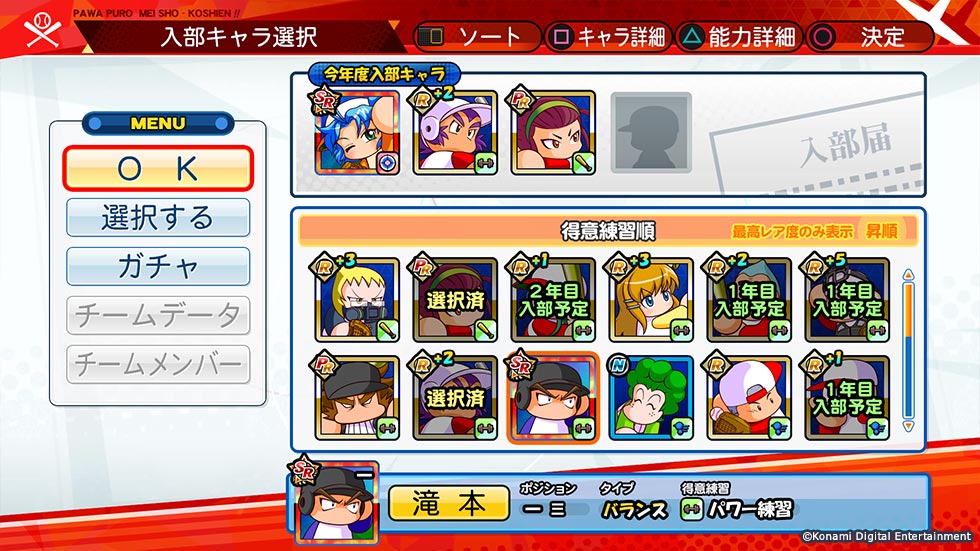
Task: Tap the empty recruit slot placeholder
Action: pyautogui.click(x=651, y=133)
